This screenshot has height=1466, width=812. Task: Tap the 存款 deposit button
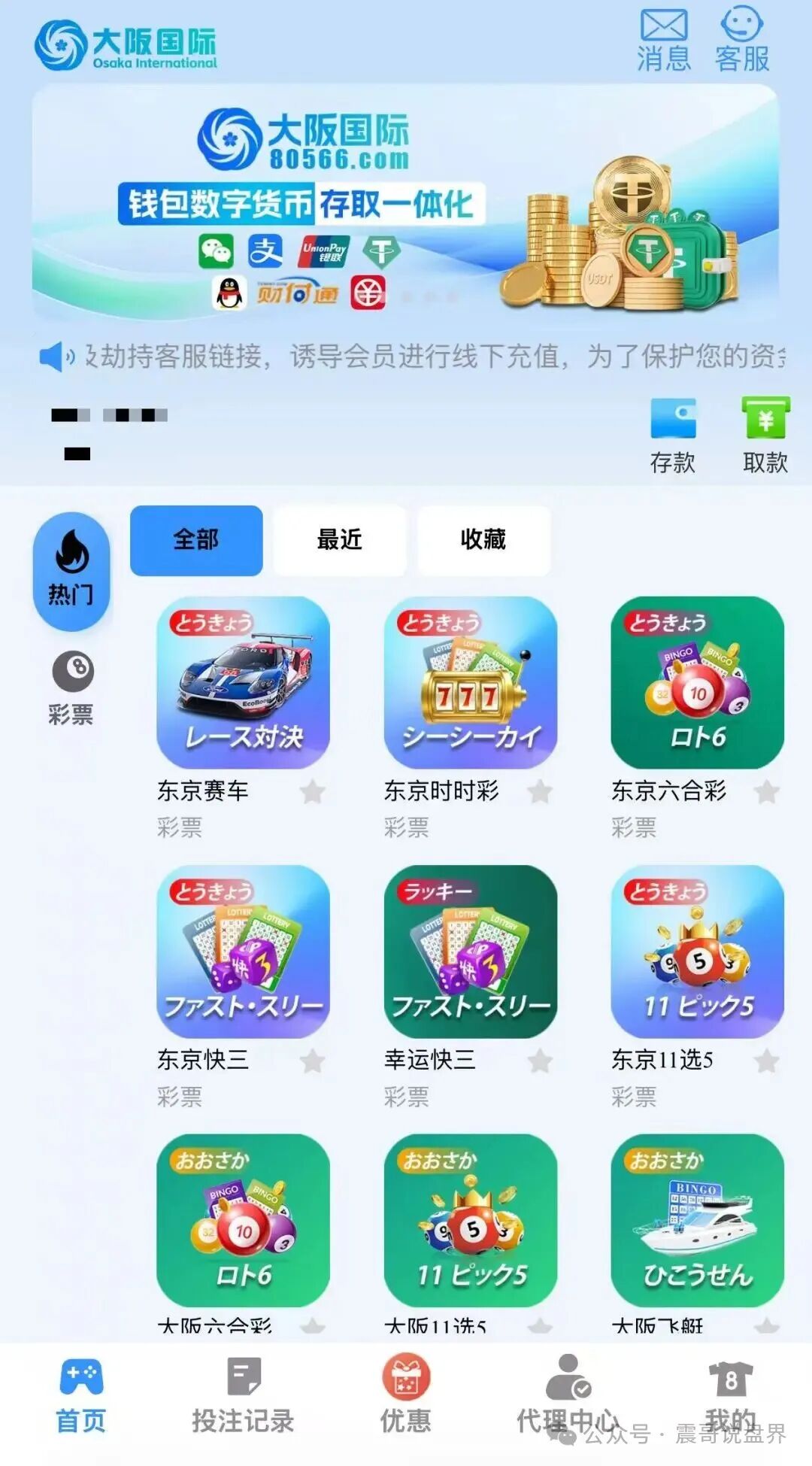click(x=673, y=436)
